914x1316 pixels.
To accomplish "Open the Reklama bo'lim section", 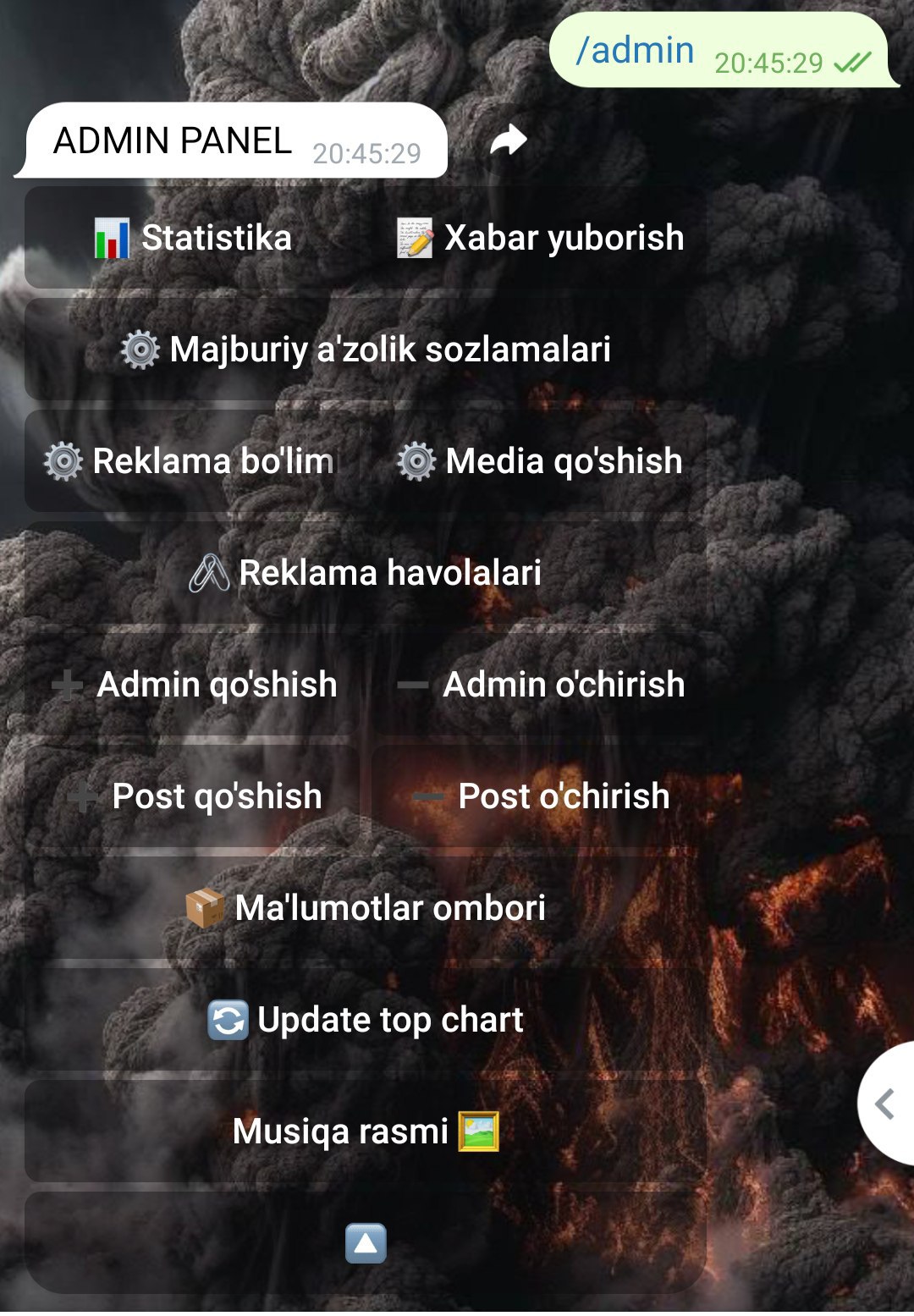I will click(x=193, y=461).
